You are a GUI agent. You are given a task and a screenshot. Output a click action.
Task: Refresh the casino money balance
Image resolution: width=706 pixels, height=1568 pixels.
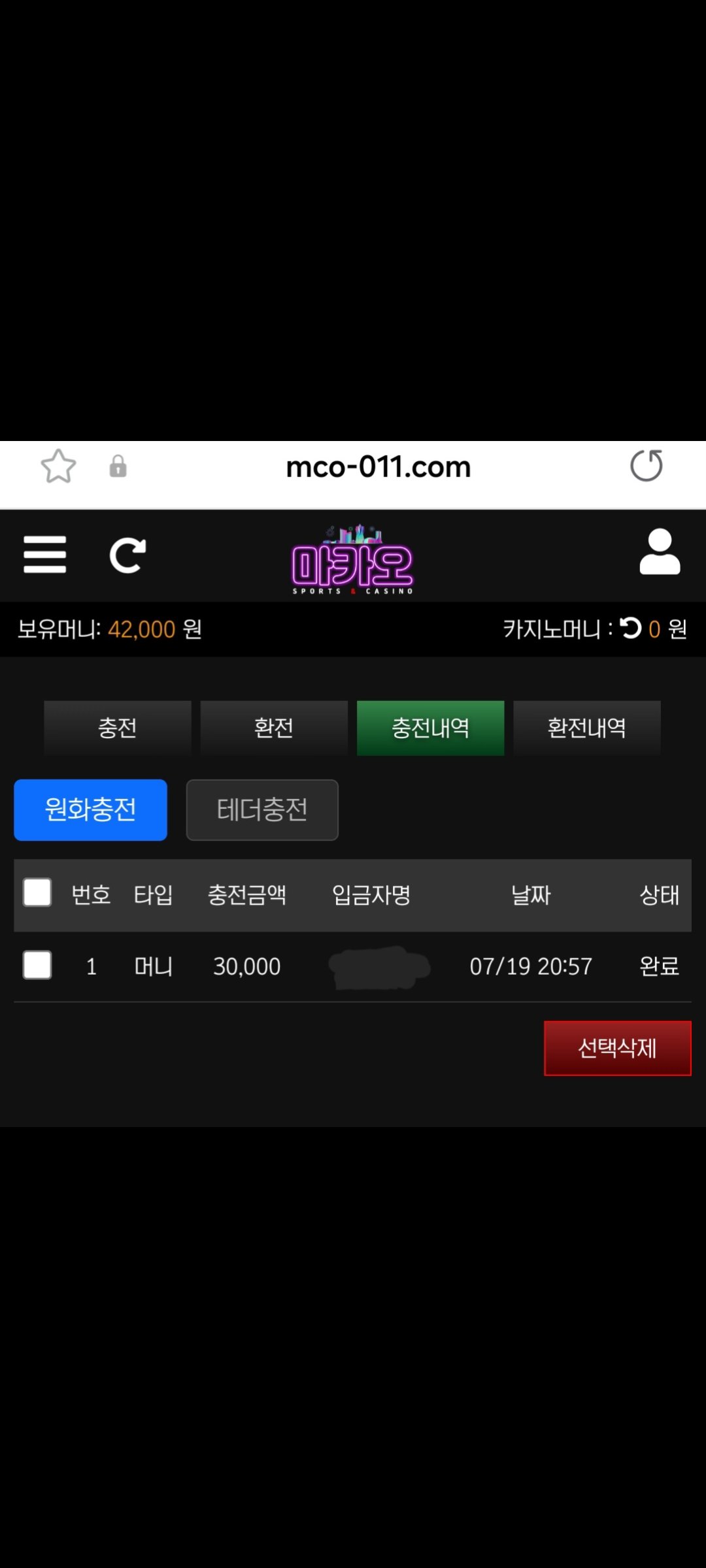pyautogui.click(x=631, y=629)
